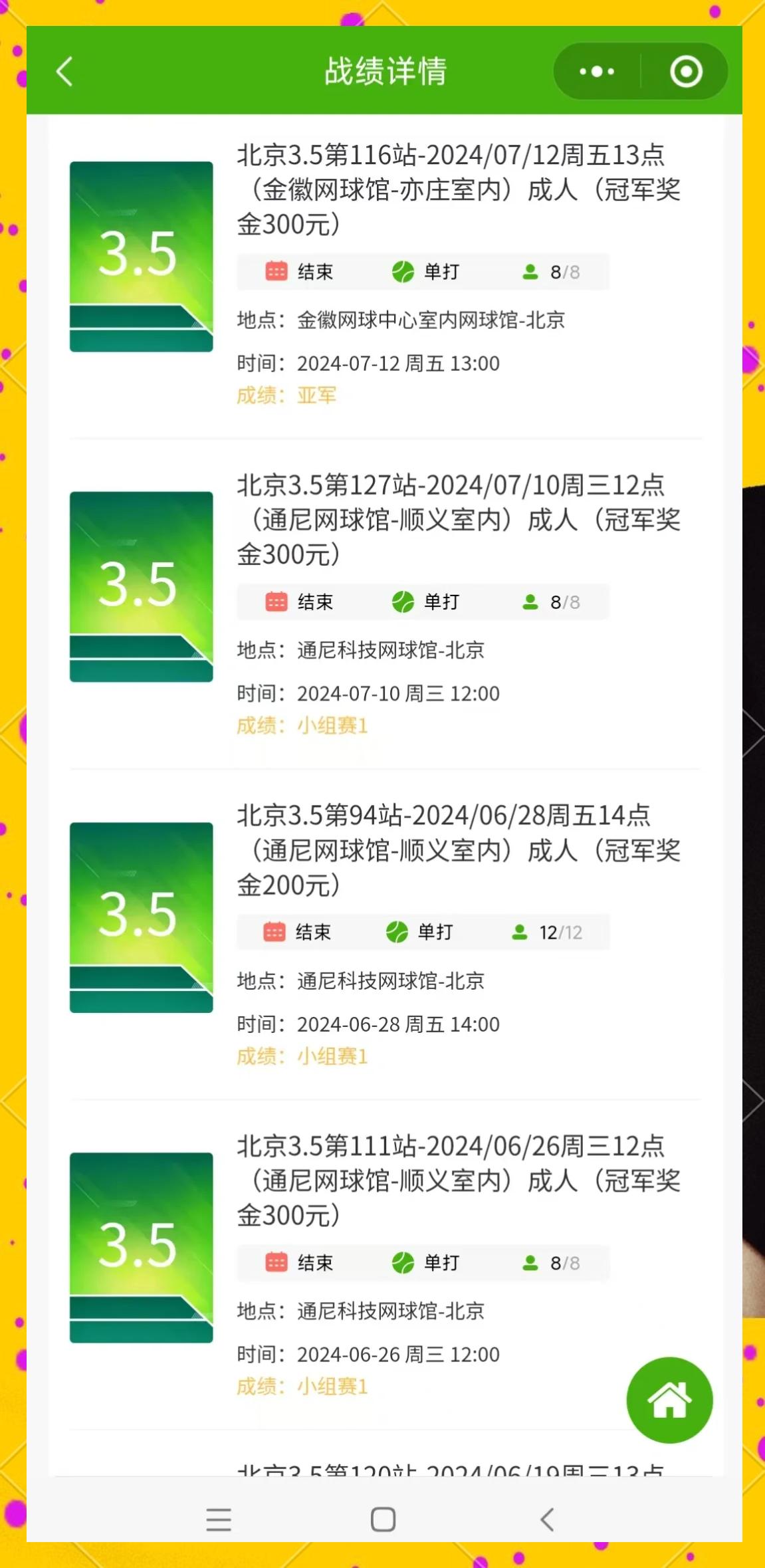
Task: Tap the 小组赛1 result on the 第94站 card
Action: click(331, 1056)
